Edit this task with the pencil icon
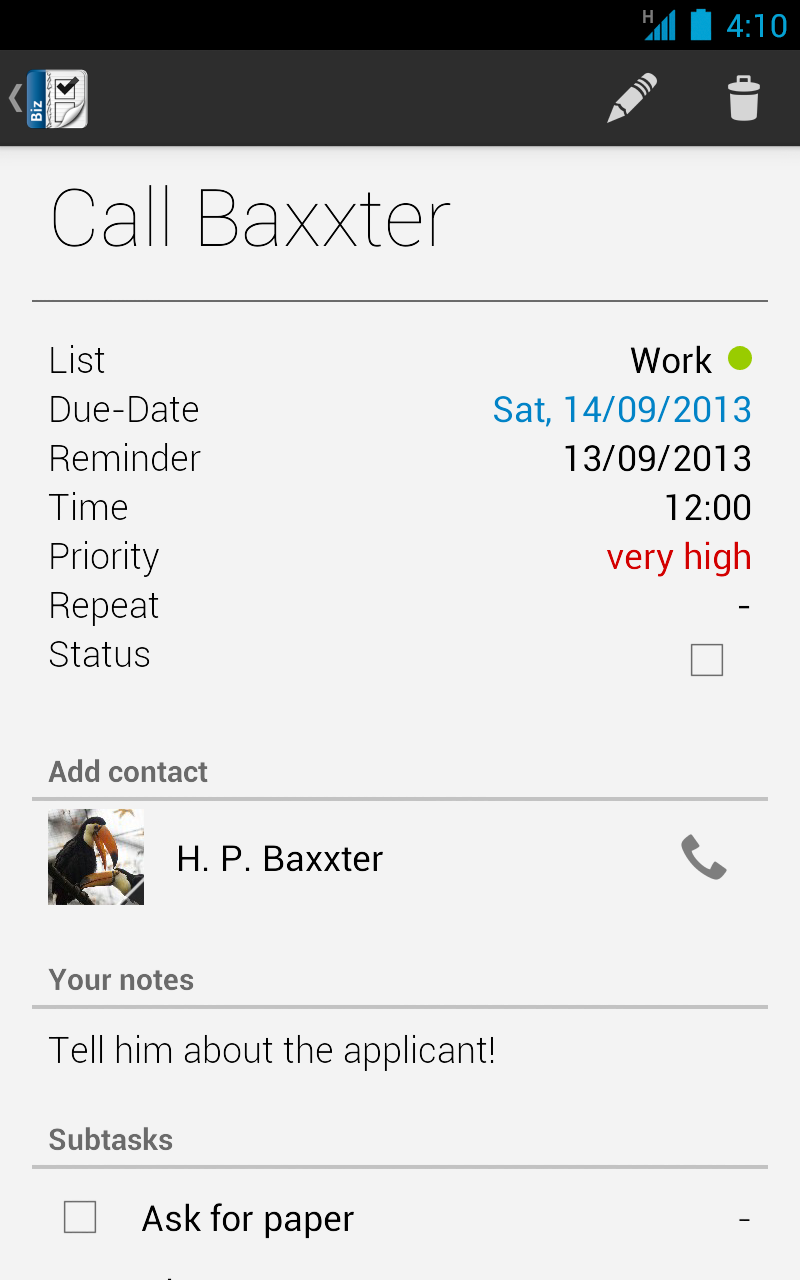 pyautogui.click(x=632, y=98)
